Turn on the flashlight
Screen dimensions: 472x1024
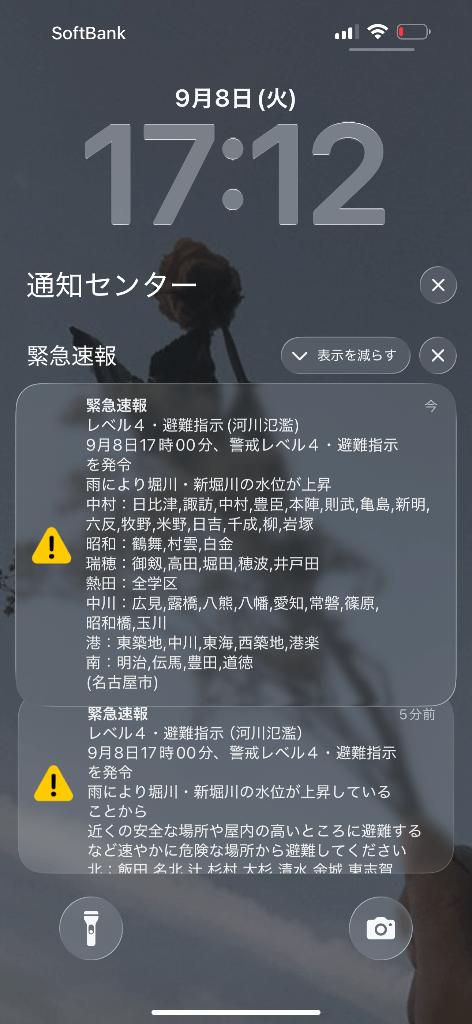91,928
